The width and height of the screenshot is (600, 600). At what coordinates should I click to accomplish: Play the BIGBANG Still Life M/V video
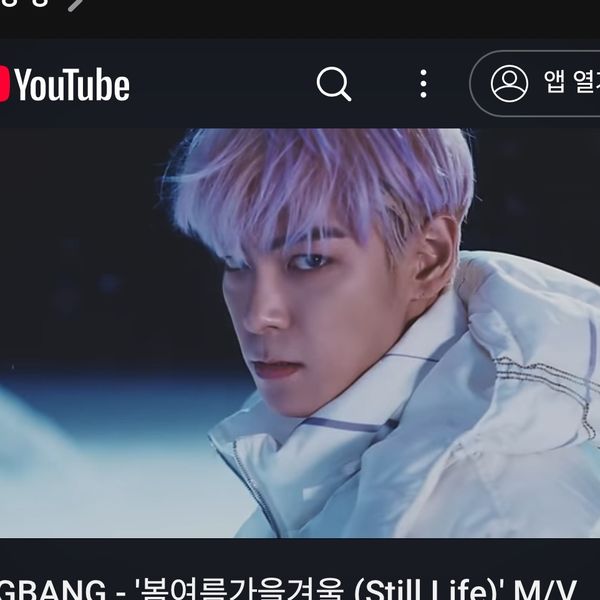click(x=300, y=332)
